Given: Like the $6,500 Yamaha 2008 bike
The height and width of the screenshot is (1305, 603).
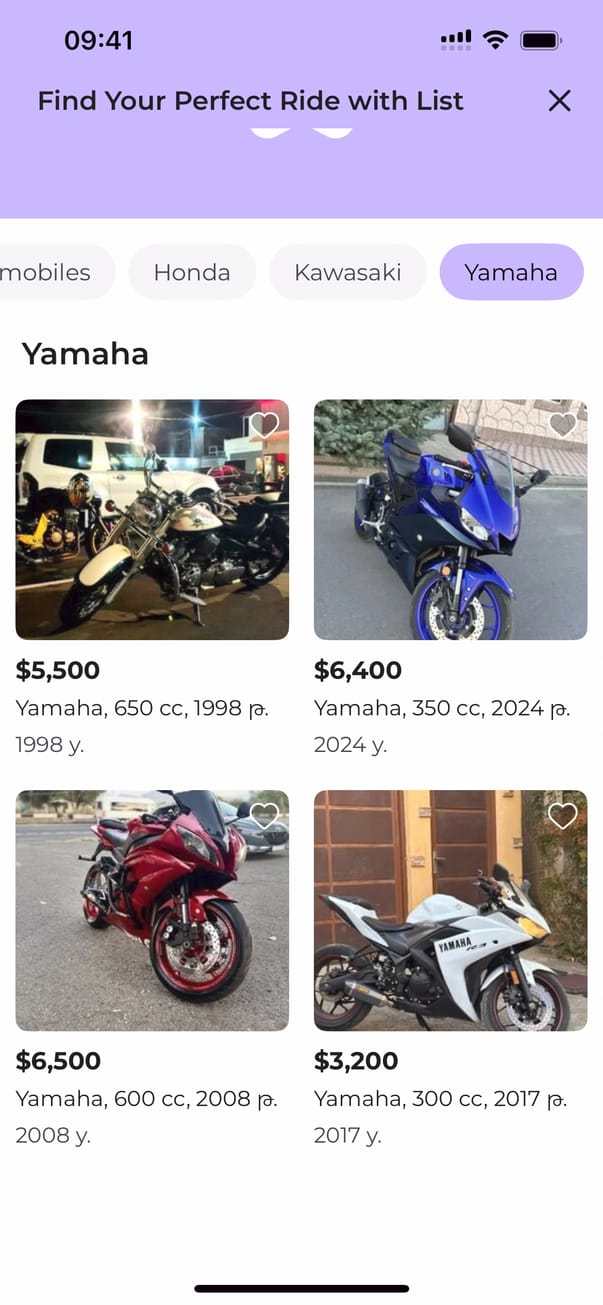Looking at the screenshot, I should [x=264, y=816].
